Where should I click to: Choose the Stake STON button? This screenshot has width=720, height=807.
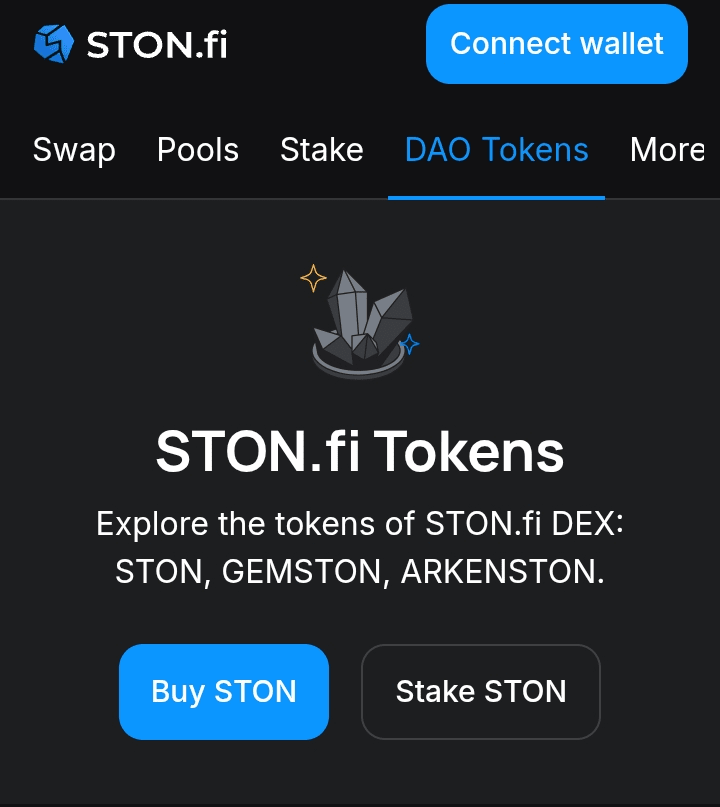(x=481, y=691)
